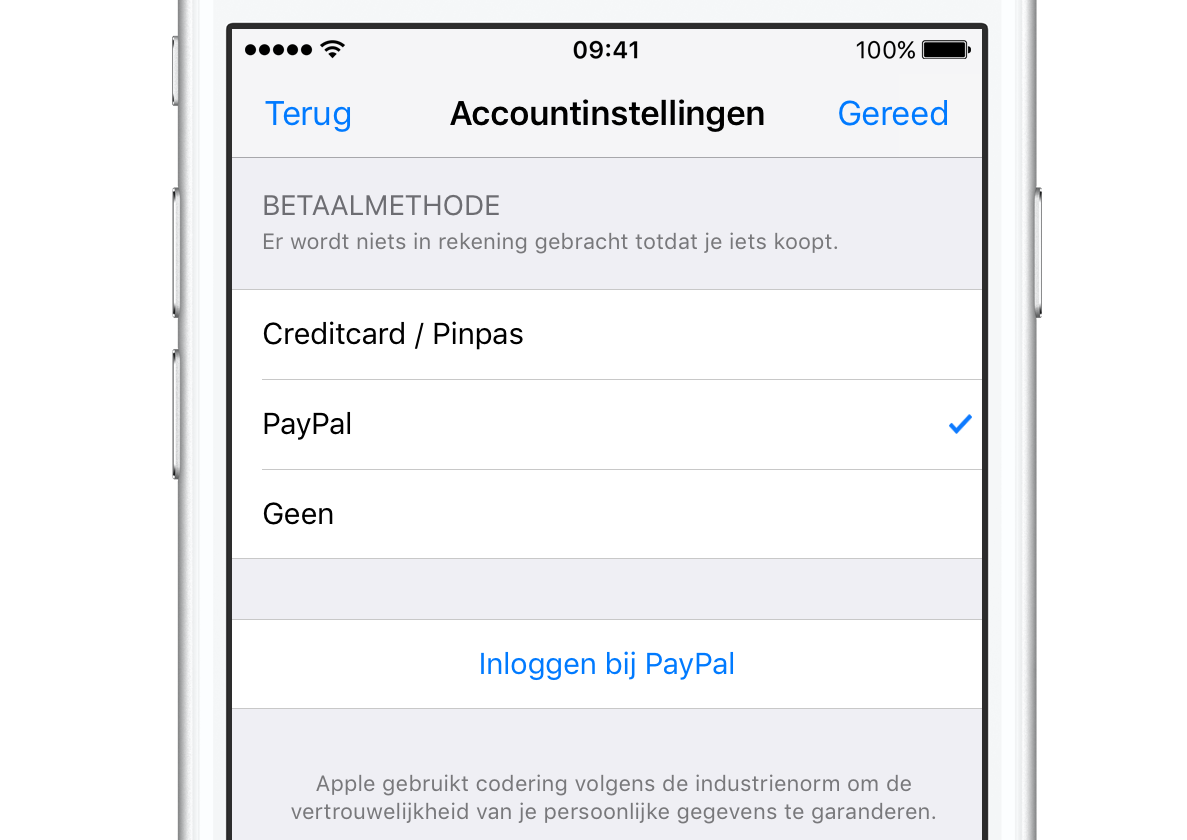Confirm changes with Gereed
The image size is (1187, 840).
892,114
